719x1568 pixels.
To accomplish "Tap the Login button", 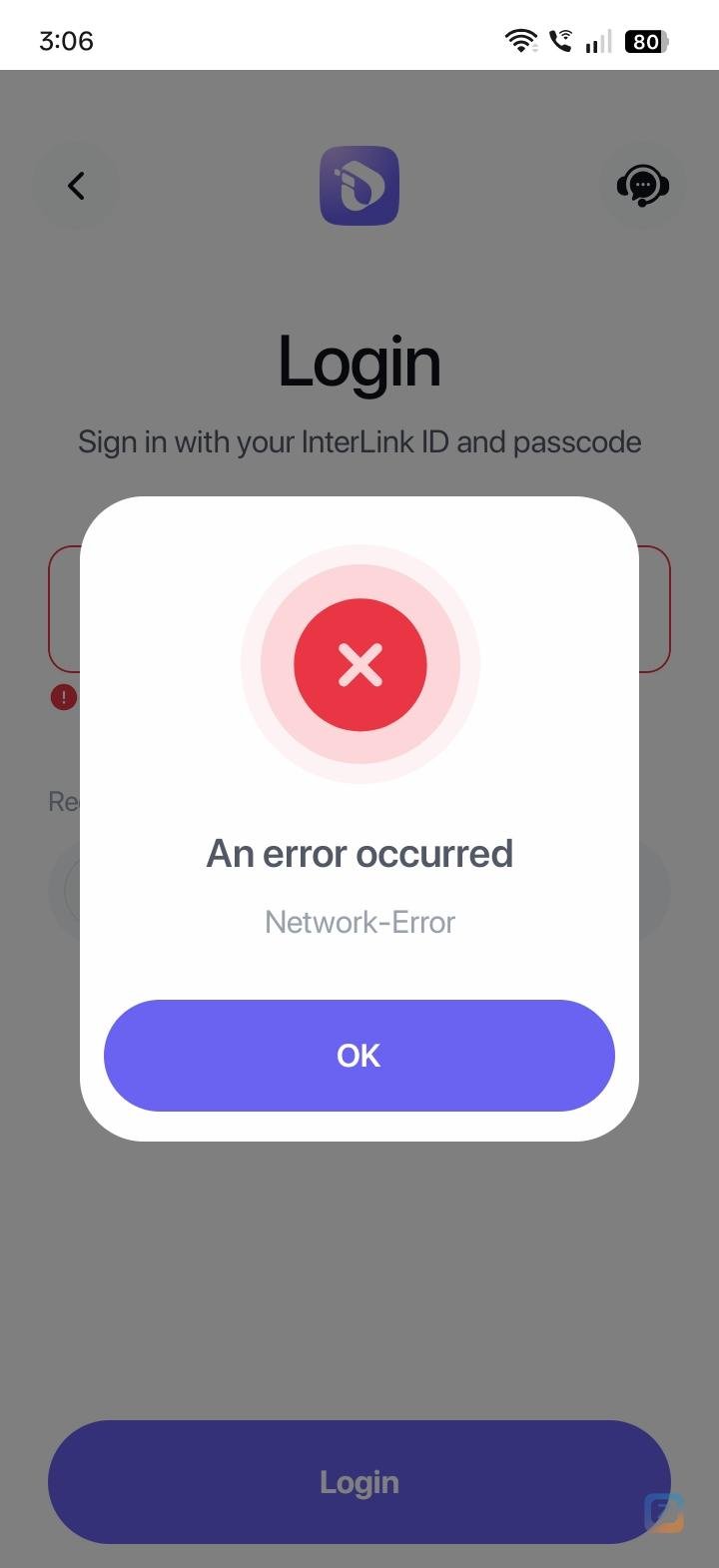I will coord(359,1482).
